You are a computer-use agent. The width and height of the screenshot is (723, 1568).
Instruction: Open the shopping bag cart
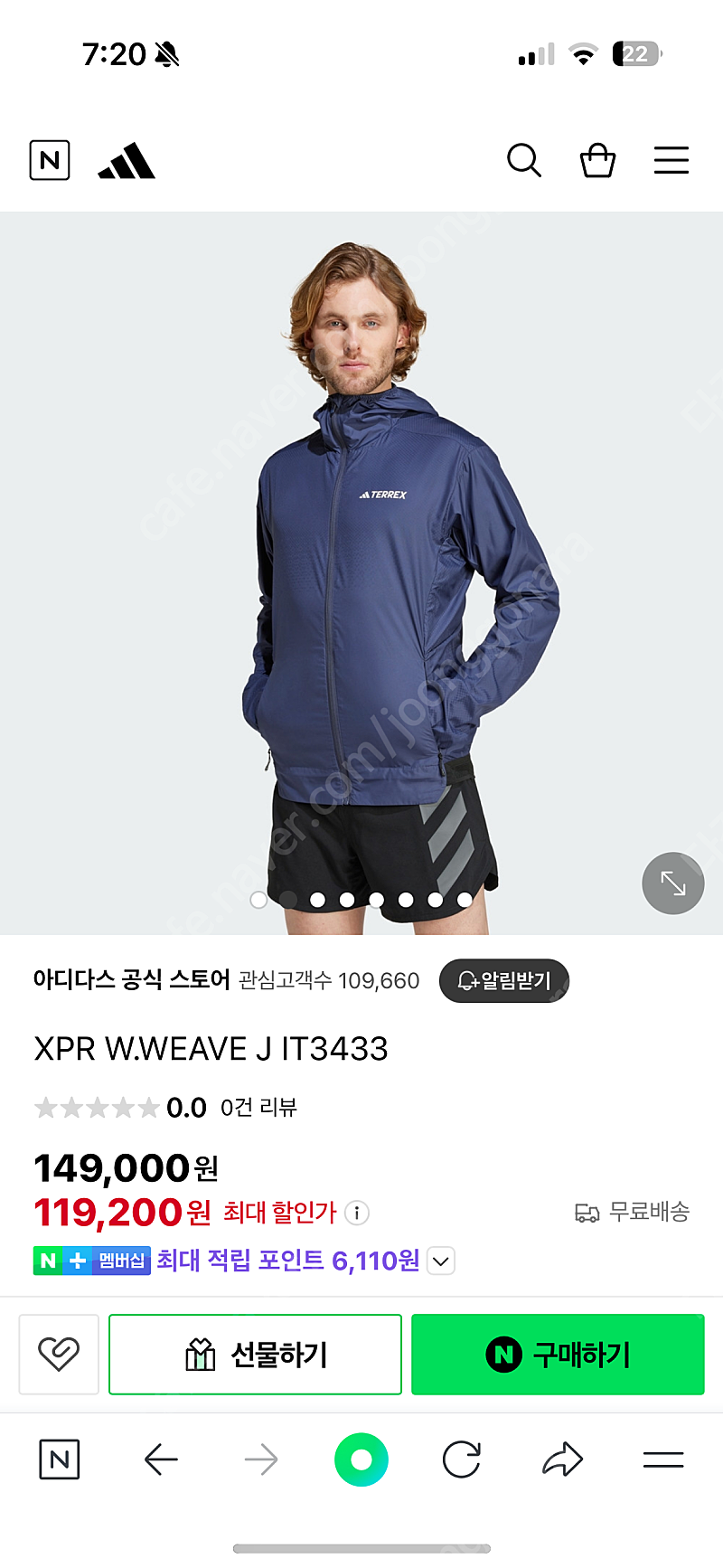tap(597, 161)
